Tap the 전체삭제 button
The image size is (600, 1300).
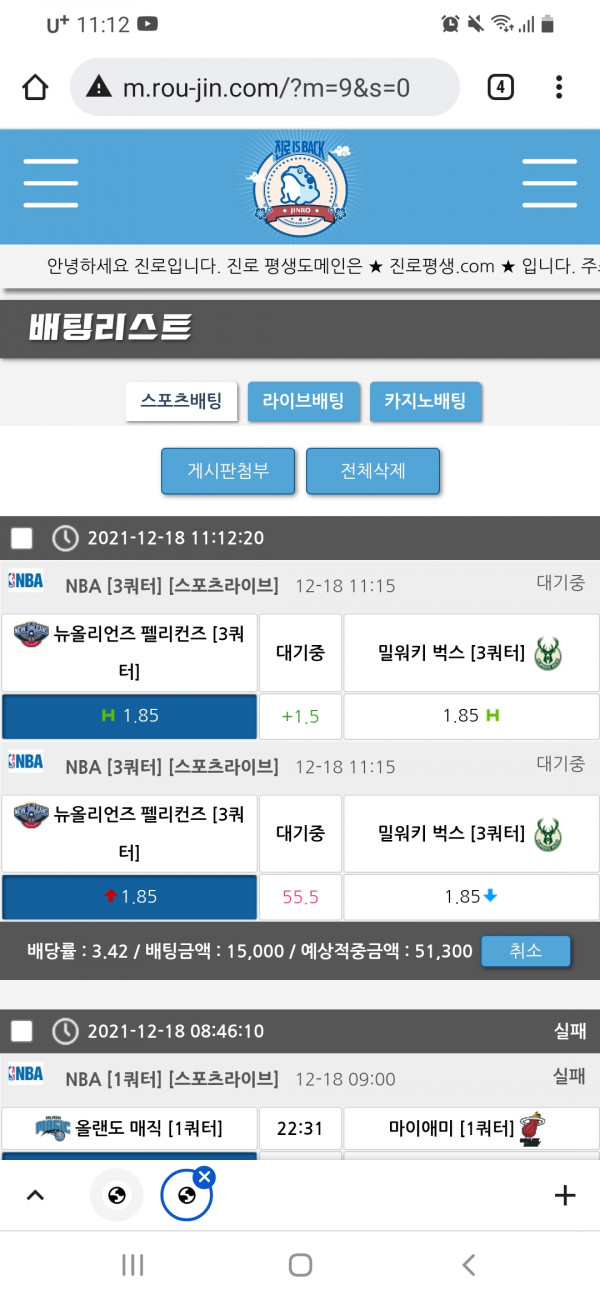click(x=373, y=470)
